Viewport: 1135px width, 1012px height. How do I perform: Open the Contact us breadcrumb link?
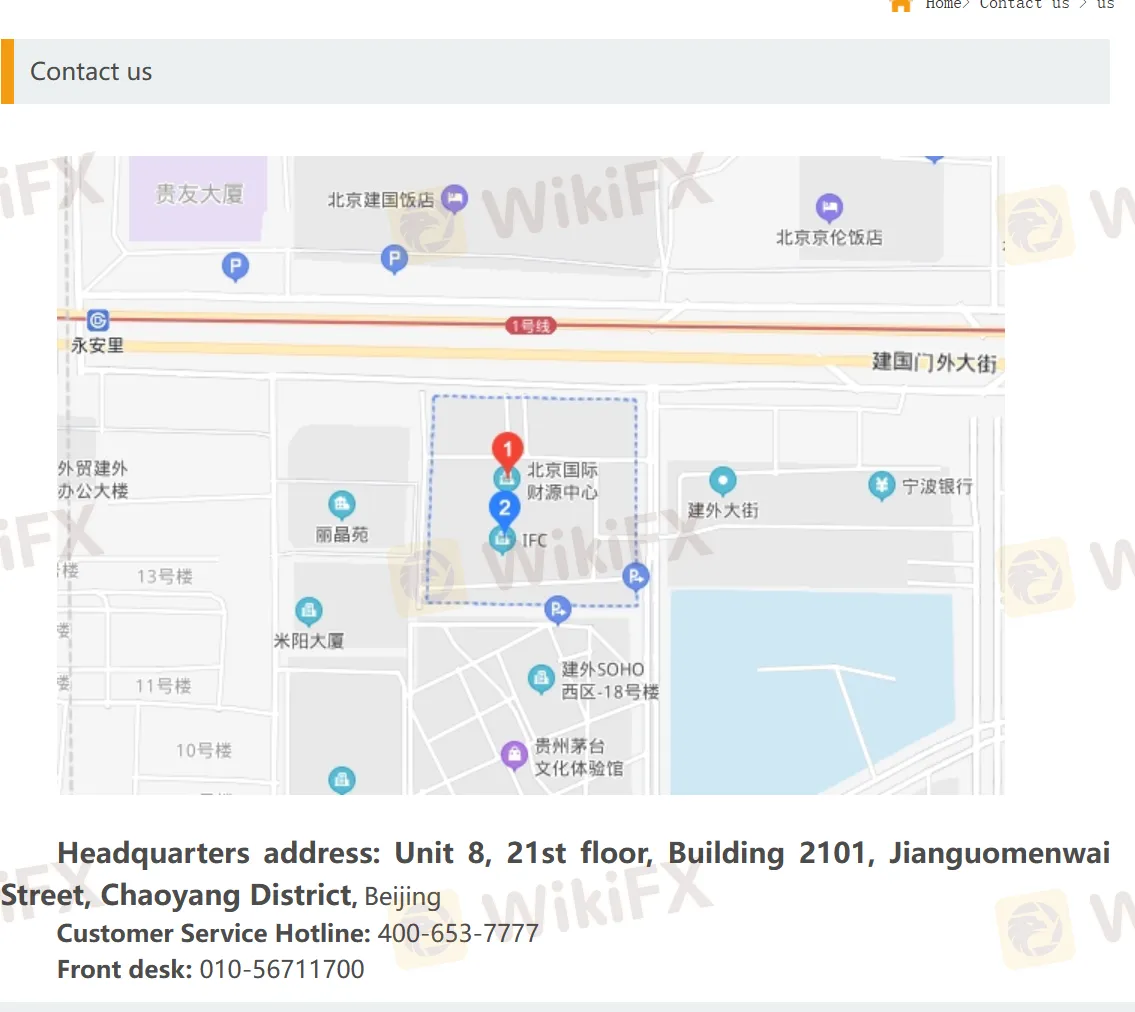[x=1024, y=5]
